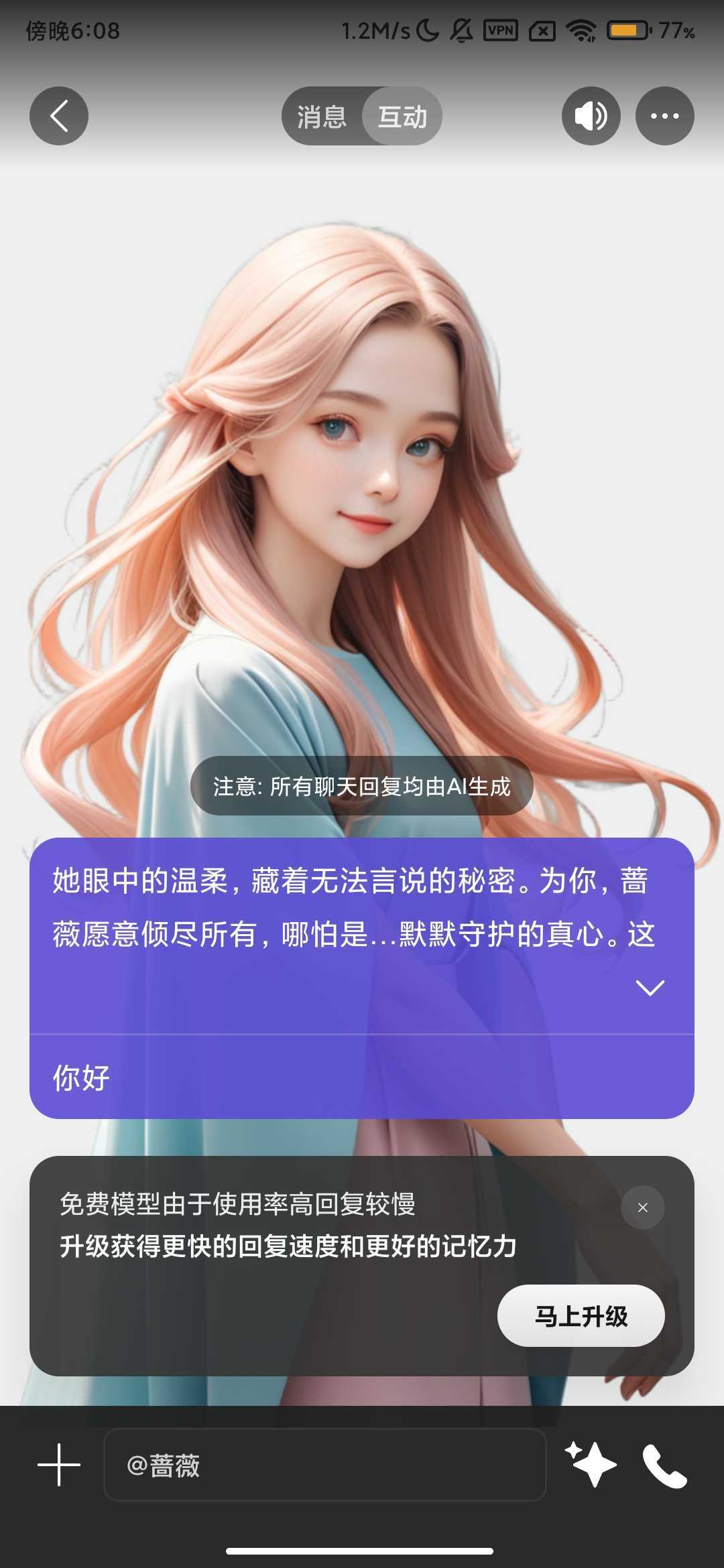Dismiss the free model upgrade banner
The width and height of the screenshot is (724, 1568).
(x=642, y=1207)
